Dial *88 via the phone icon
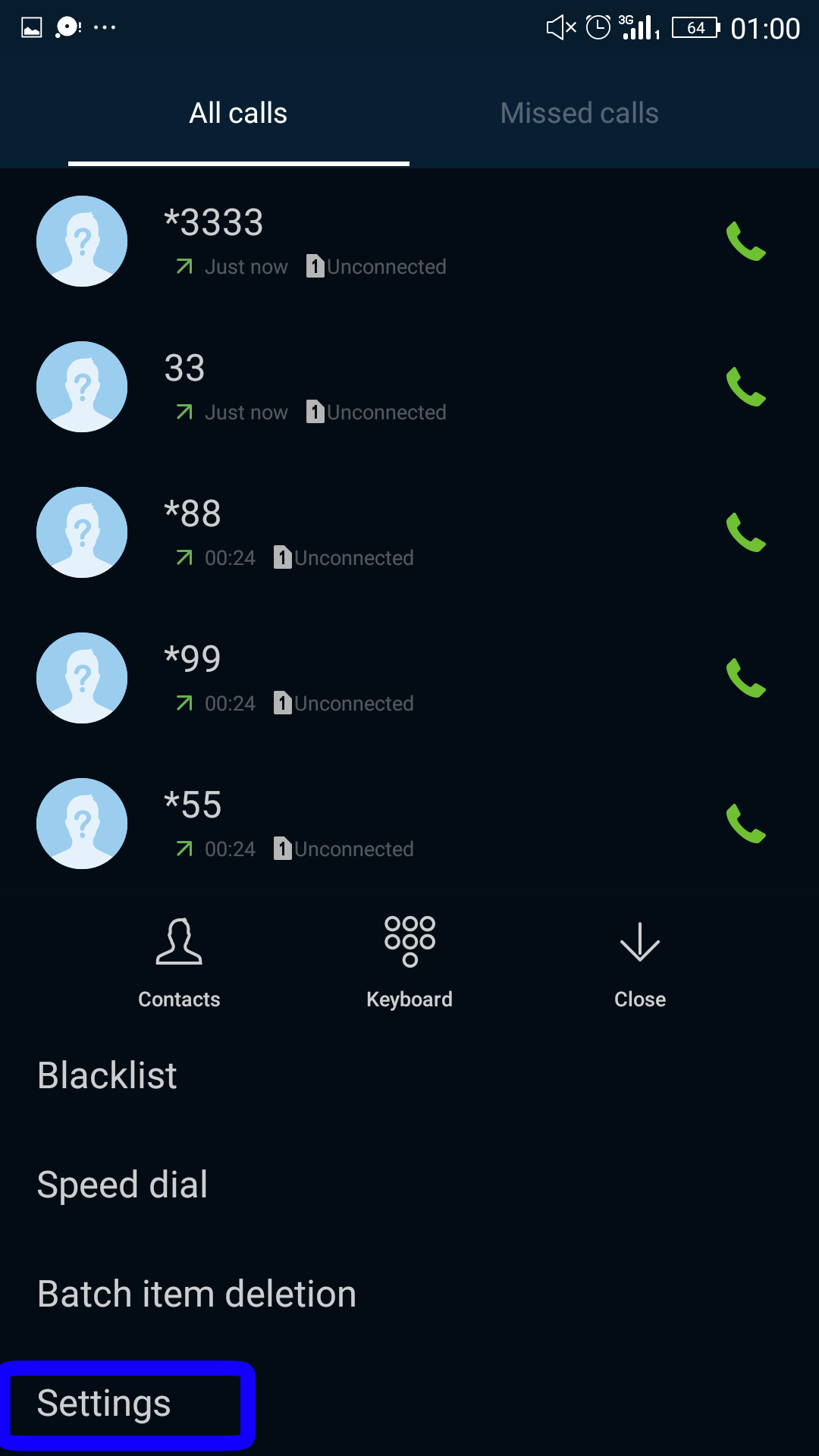Image resolution: width=819 pixels, height=1456 pixels. click(746, 532)
